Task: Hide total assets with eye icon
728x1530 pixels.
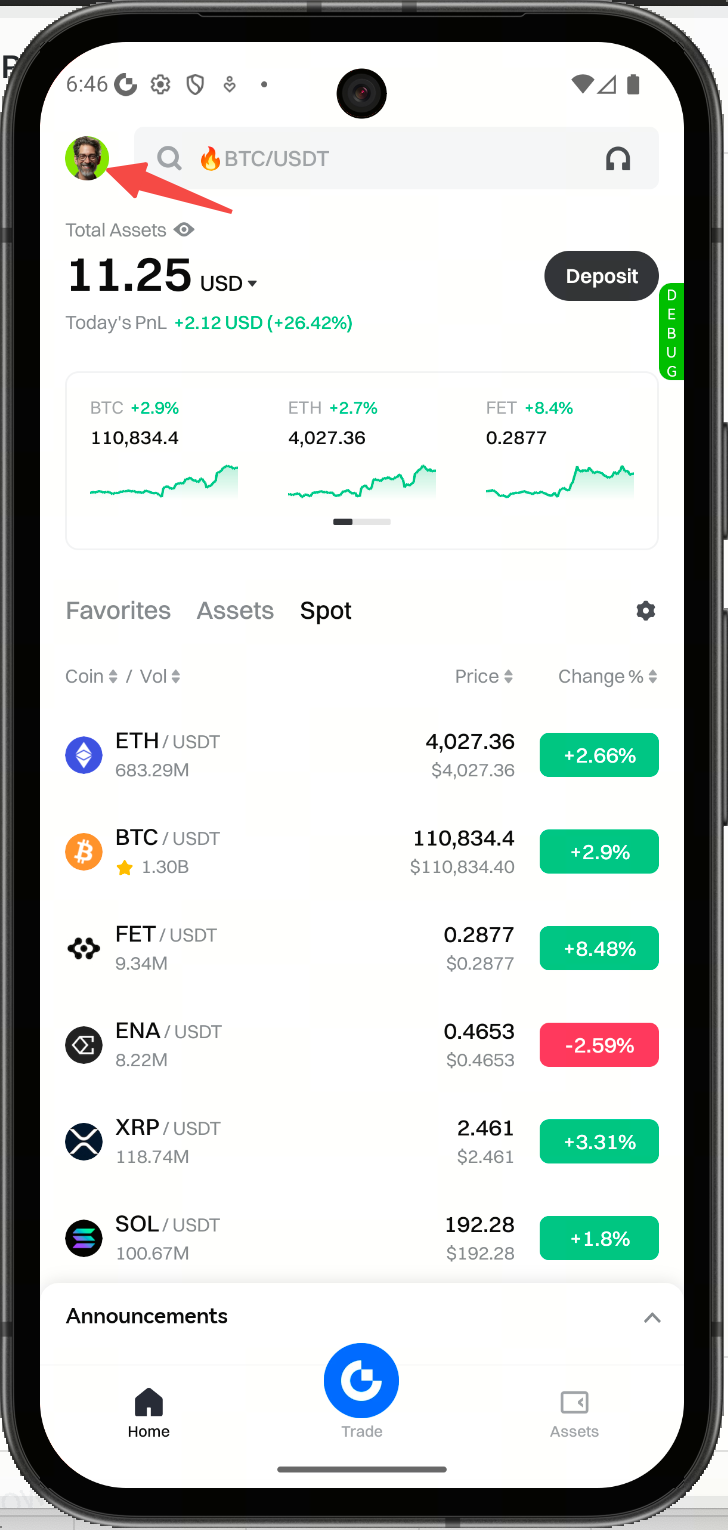Action: click(x=184, y=230)
